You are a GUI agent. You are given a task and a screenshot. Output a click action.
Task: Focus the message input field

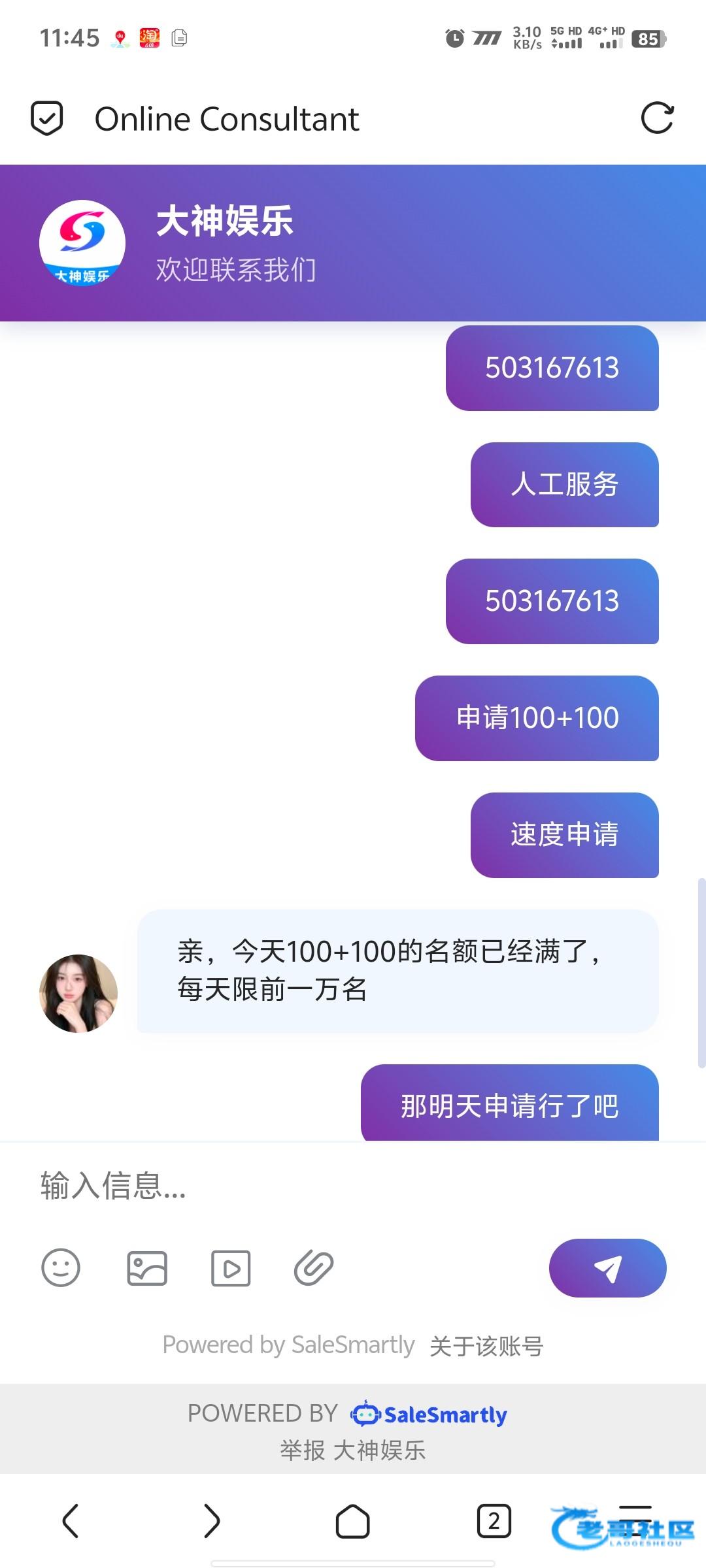(327, 1186)
